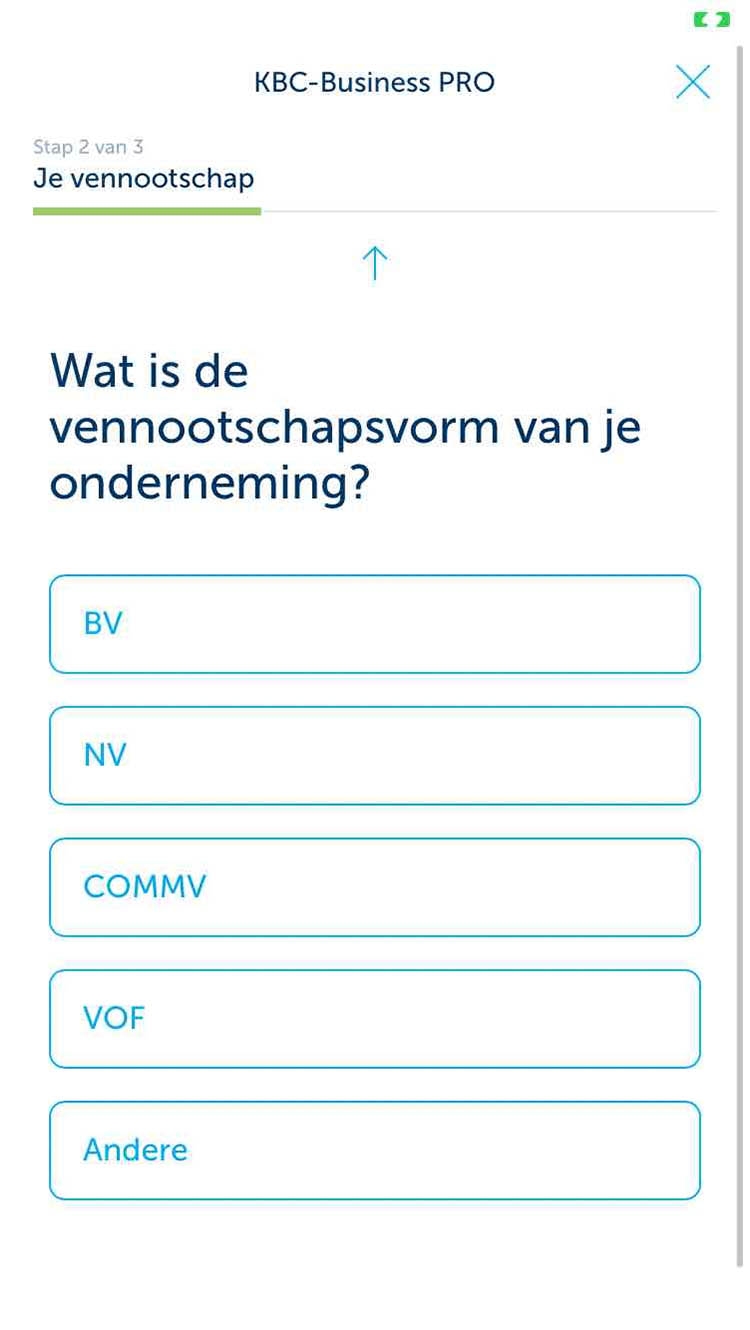Select BV as company form

(375, 624)
